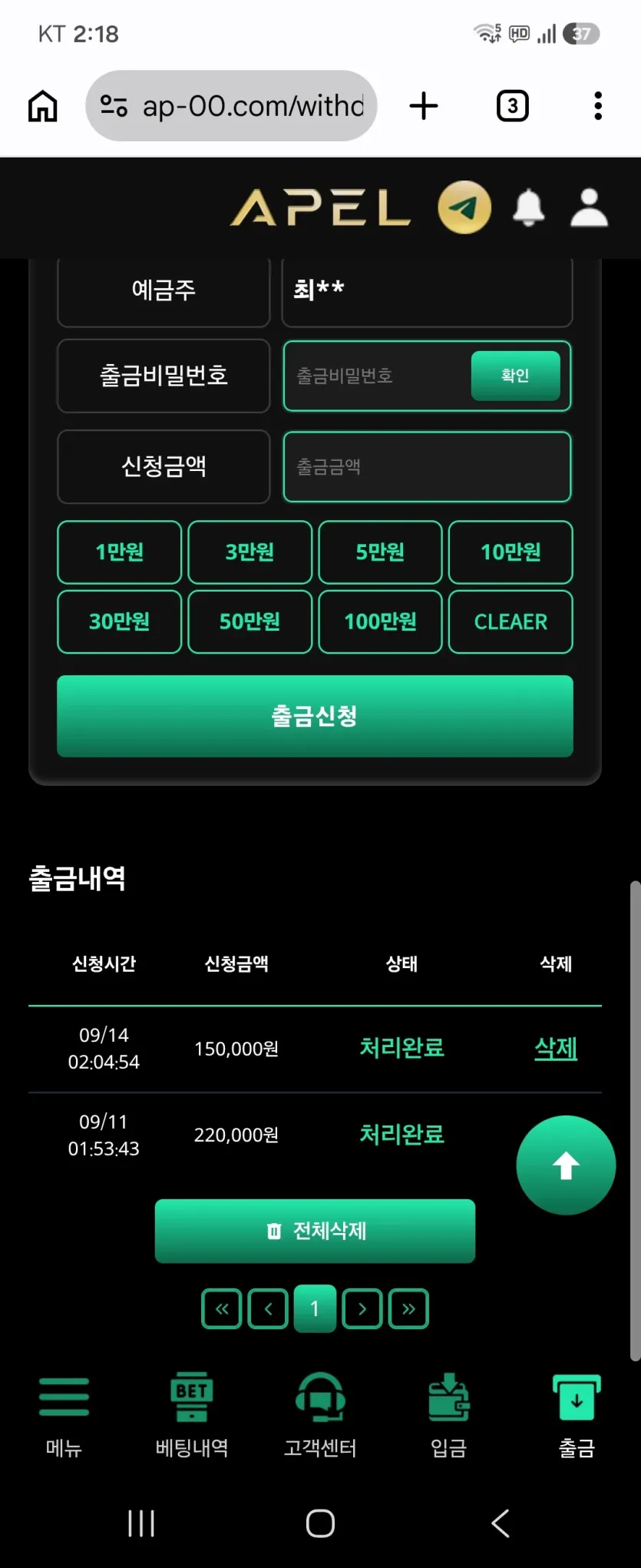Select the 10만원 amount chip

click(x=510, y=552)
